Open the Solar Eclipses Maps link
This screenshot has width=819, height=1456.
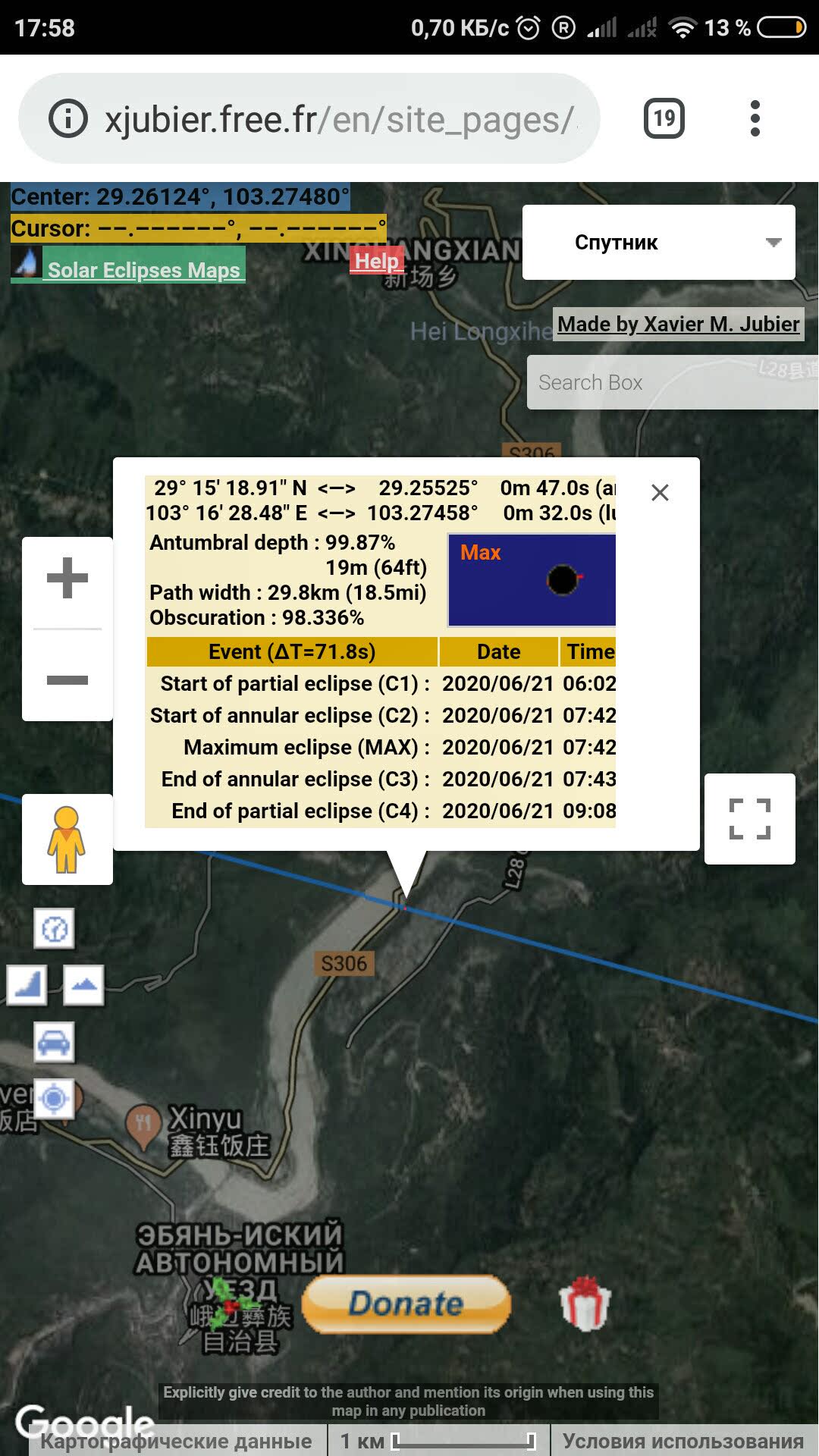[143, 270]
